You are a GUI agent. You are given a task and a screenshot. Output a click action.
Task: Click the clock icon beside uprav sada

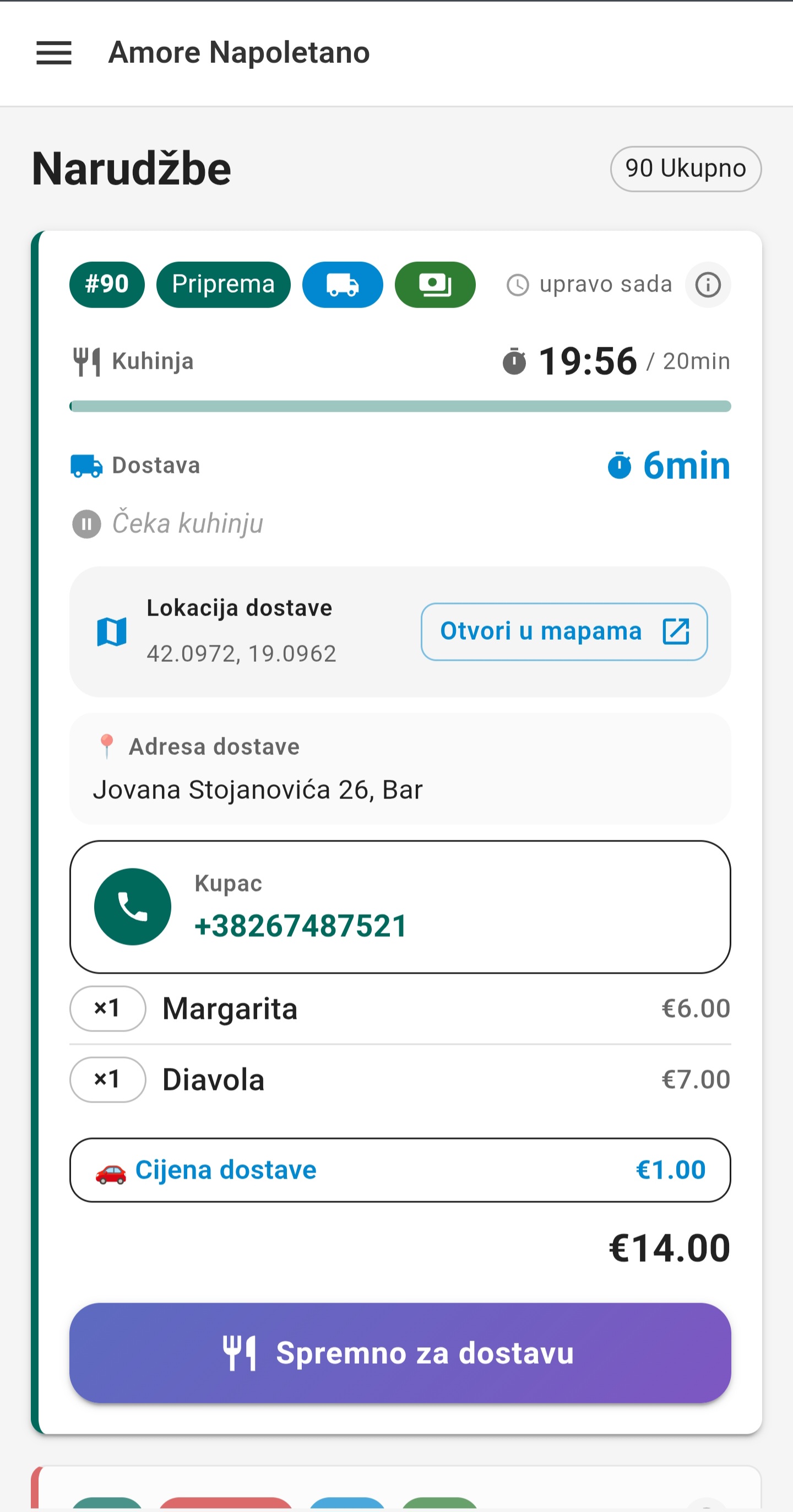pos(519,284)
